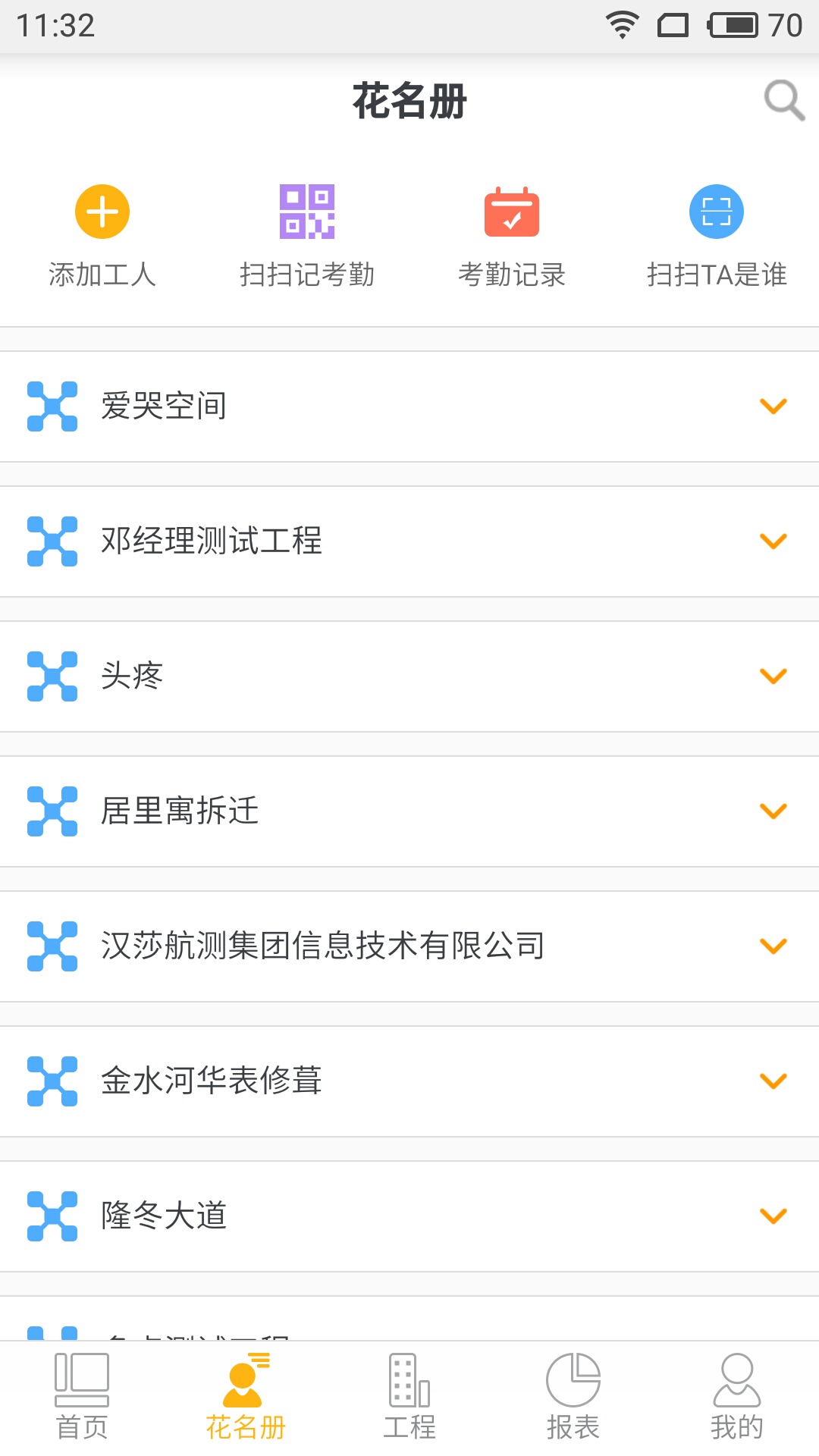819x1456 pixels.
Task: Expand 汉莎航测集团信息技术有限公司
Action: [x=773, y=946]
